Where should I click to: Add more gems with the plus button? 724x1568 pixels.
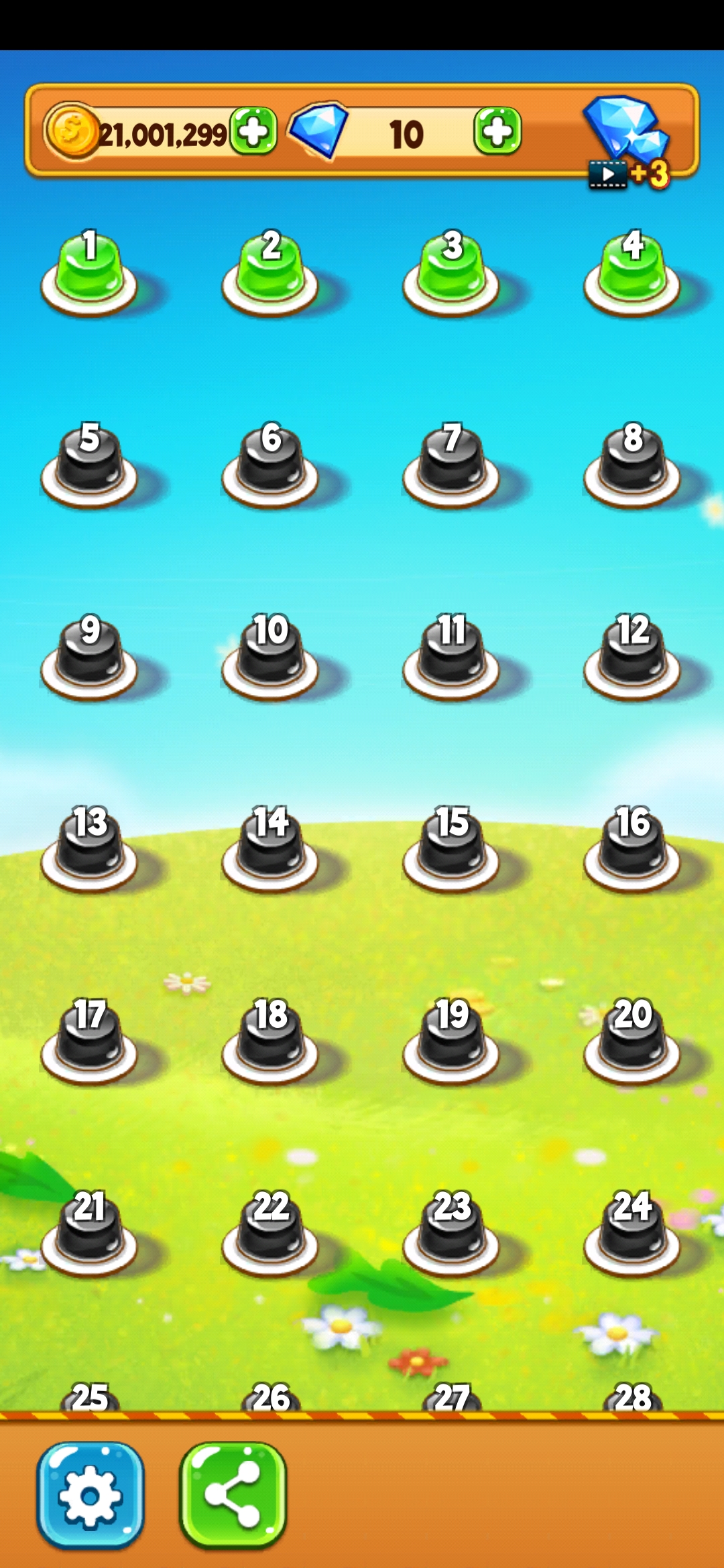[497, 131]
